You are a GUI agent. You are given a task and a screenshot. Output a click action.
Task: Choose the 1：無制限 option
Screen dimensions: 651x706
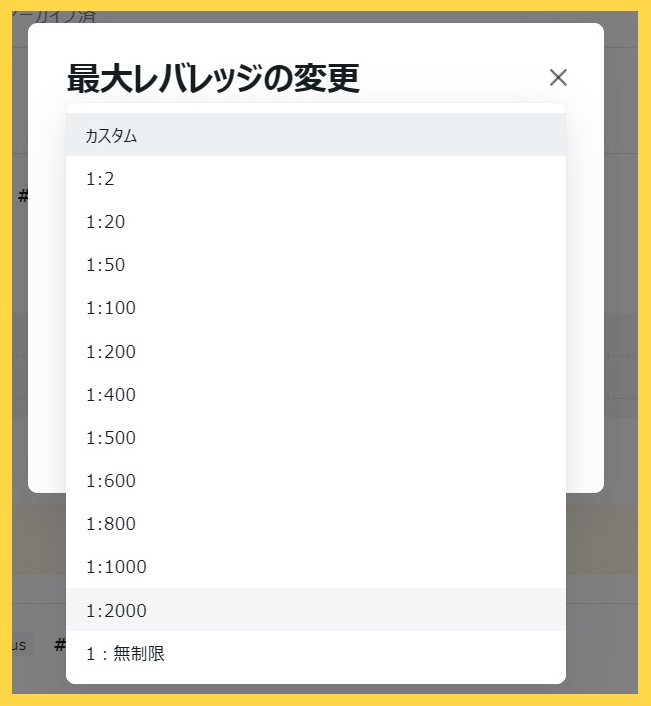pyautogui.click(x=125, y=654)
